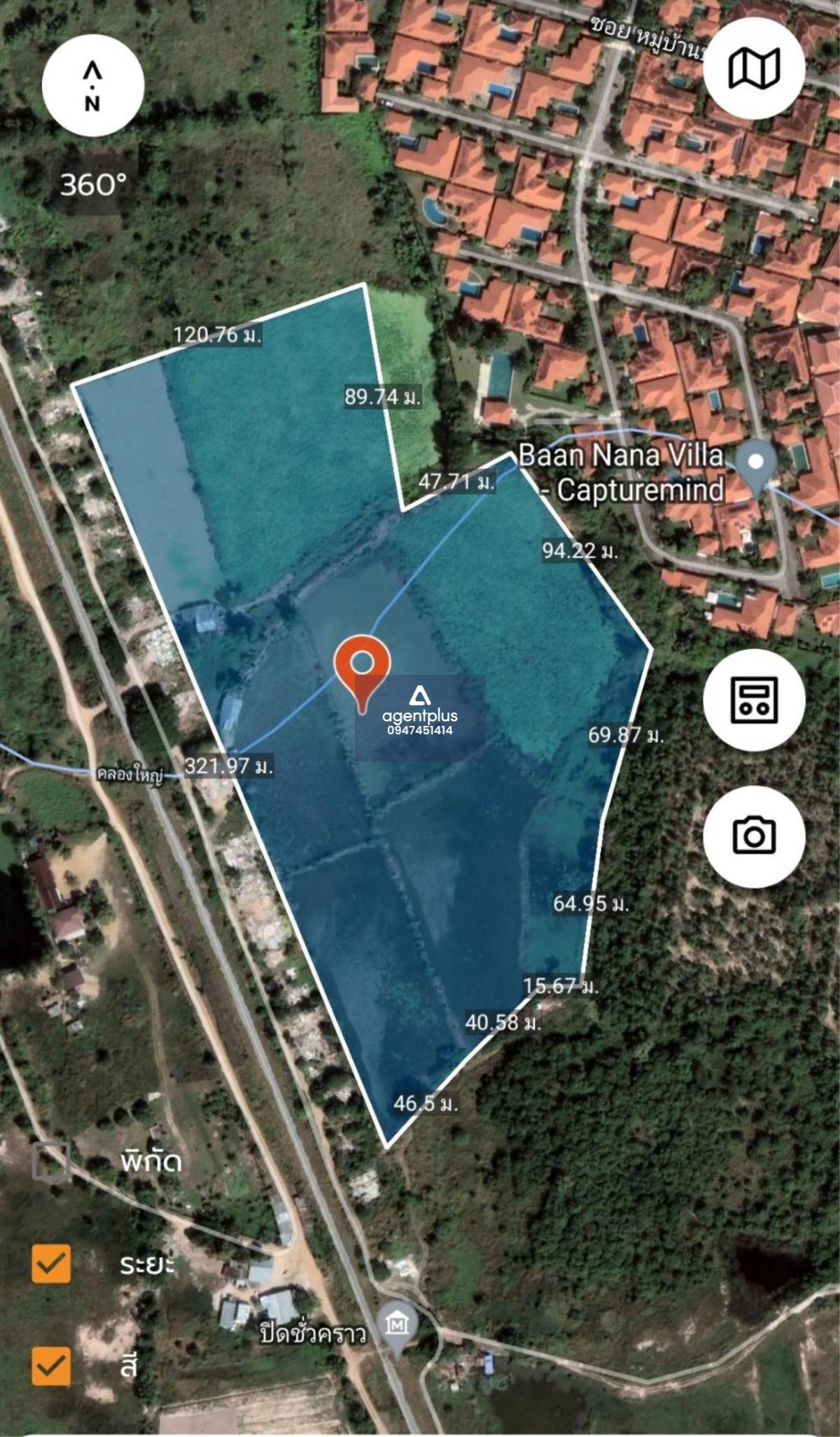Enable the พิกัด checkbox

(51, 1162)
